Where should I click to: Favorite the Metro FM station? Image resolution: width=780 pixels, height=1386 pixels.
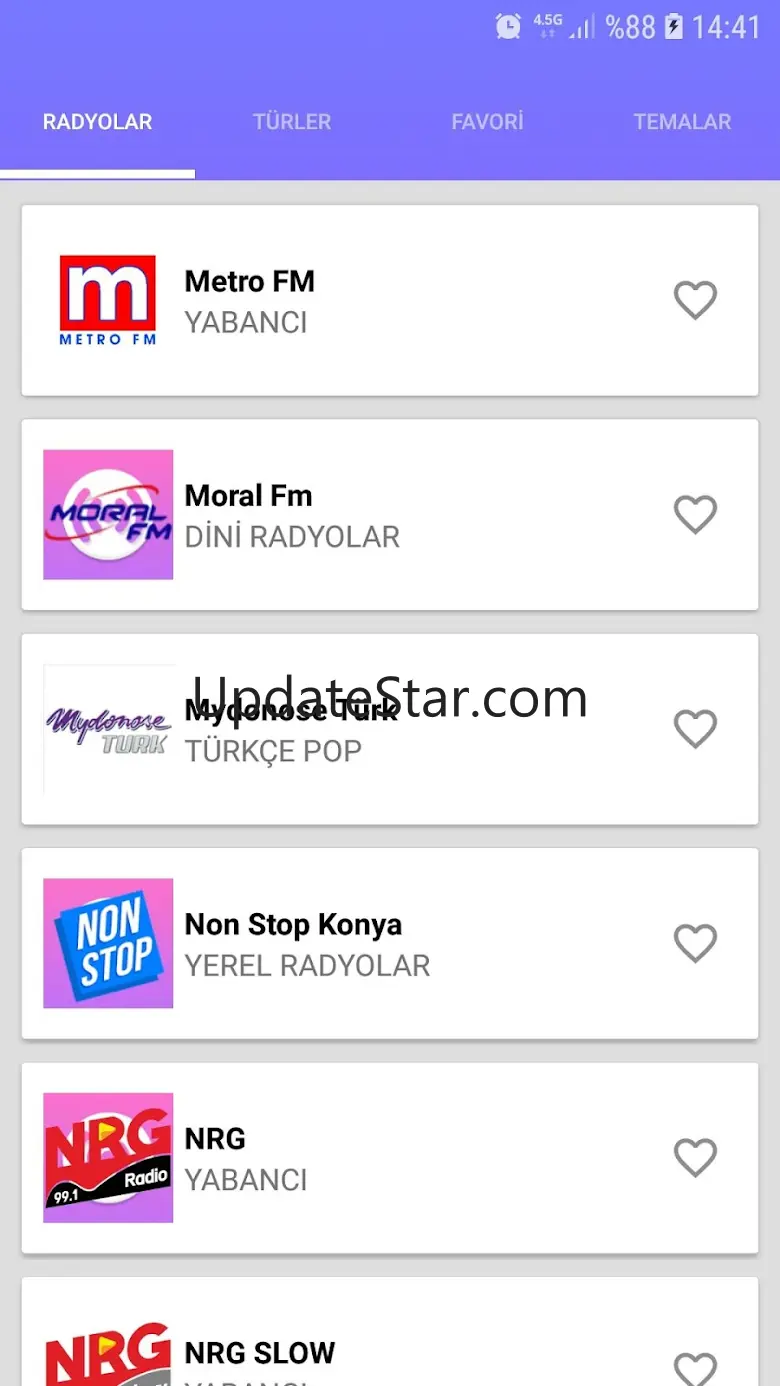695,300
